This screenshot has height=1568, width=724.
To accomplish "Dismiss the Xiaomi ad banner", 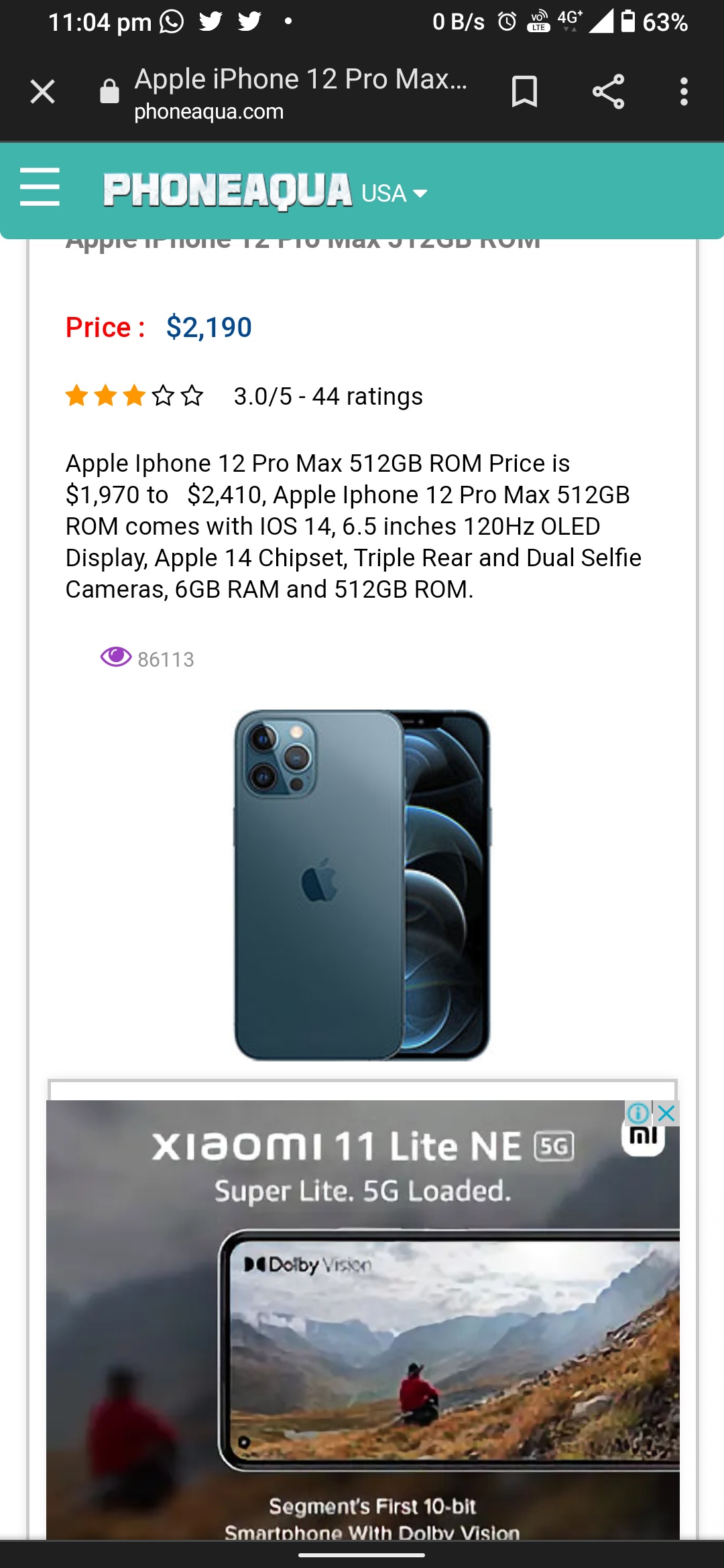I will (666, 1114).
